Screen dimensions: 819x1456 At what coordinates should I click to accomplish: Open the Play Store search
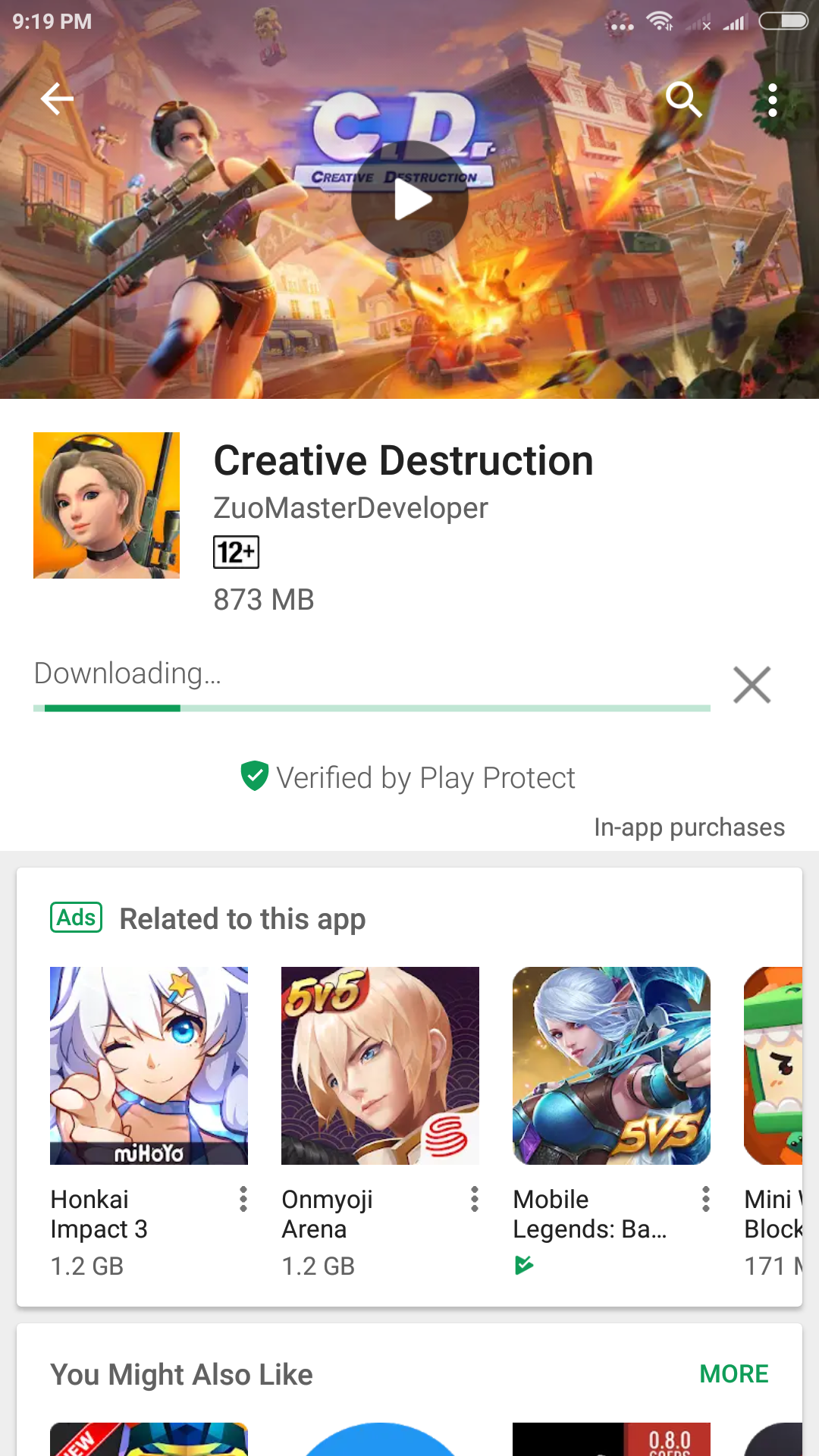point(683,99)
